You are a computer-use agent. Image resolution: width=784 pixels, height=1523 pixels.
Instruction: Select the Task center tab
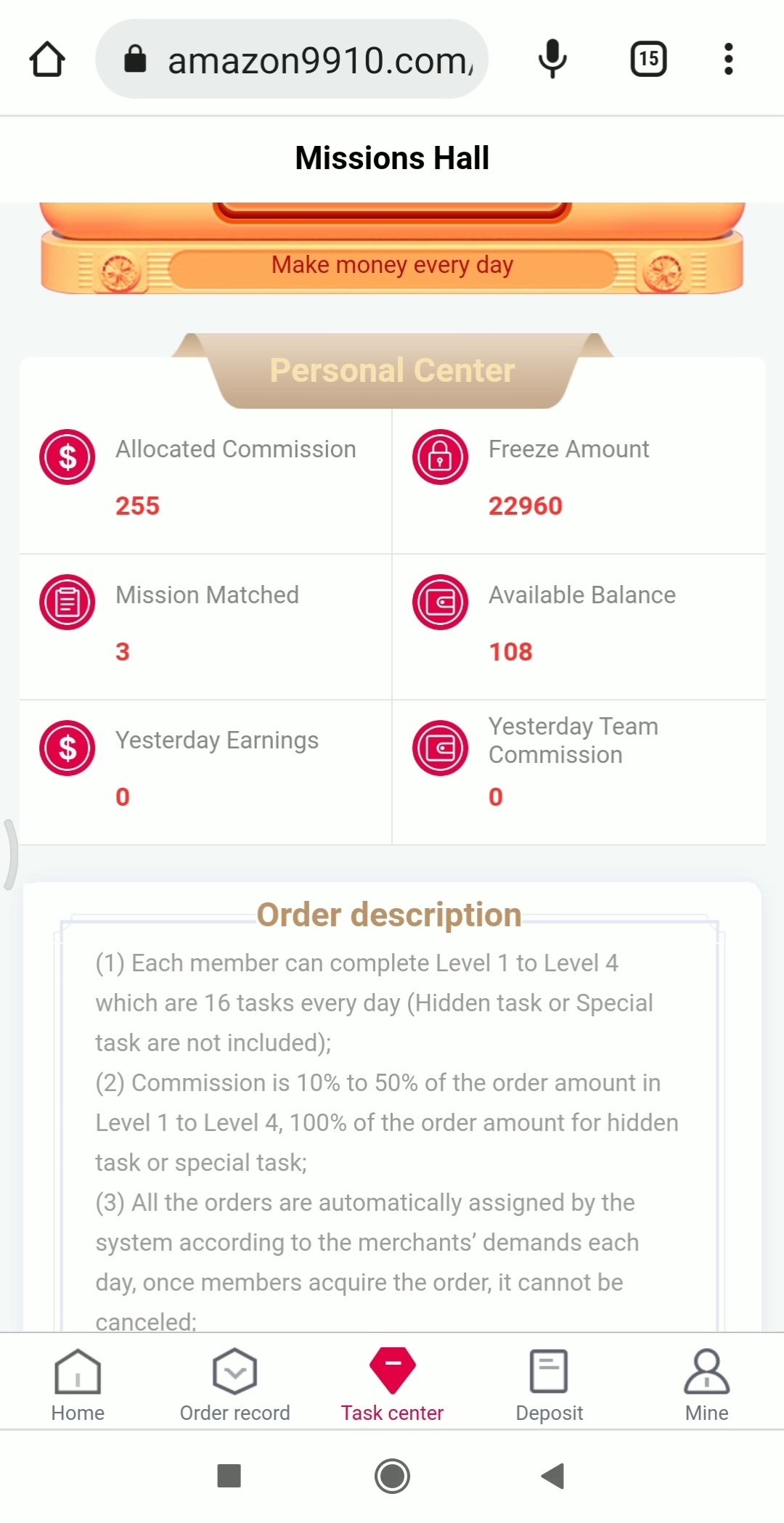392,1385
